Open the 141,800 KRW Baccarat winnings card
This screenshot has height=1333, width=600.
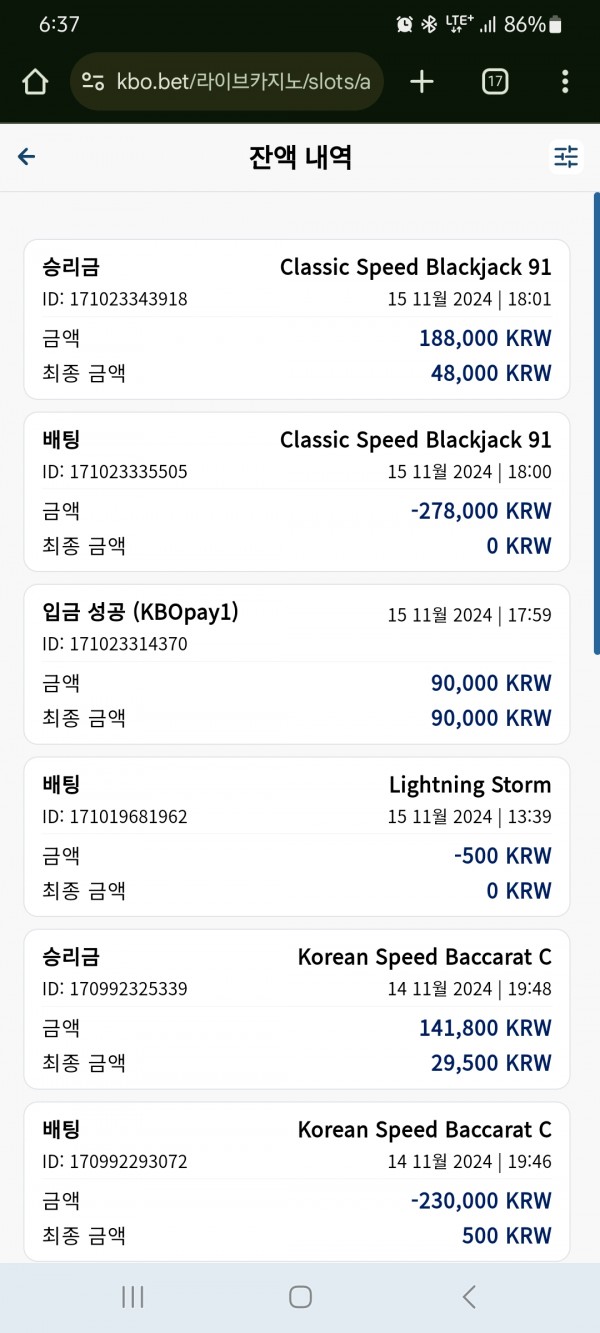click(297, 1009)
